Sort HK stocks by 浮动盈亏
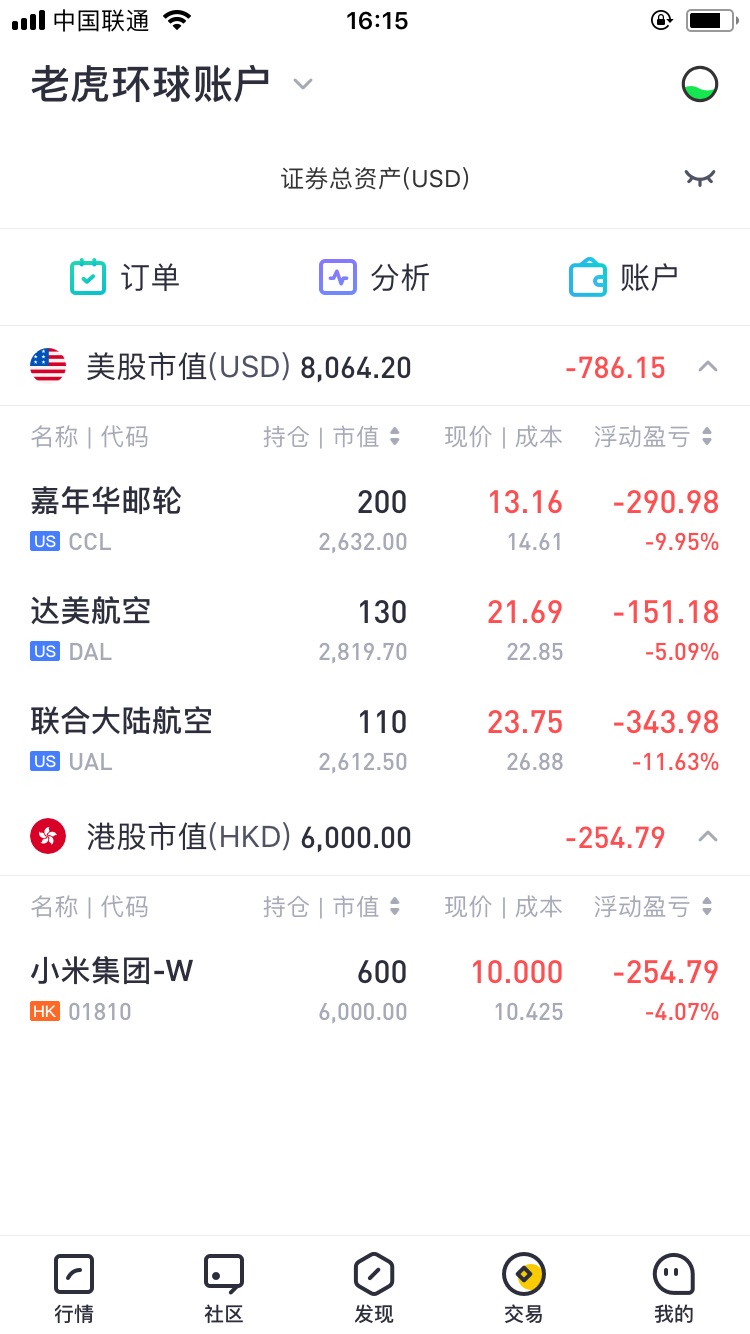 [x=654, y=907]
